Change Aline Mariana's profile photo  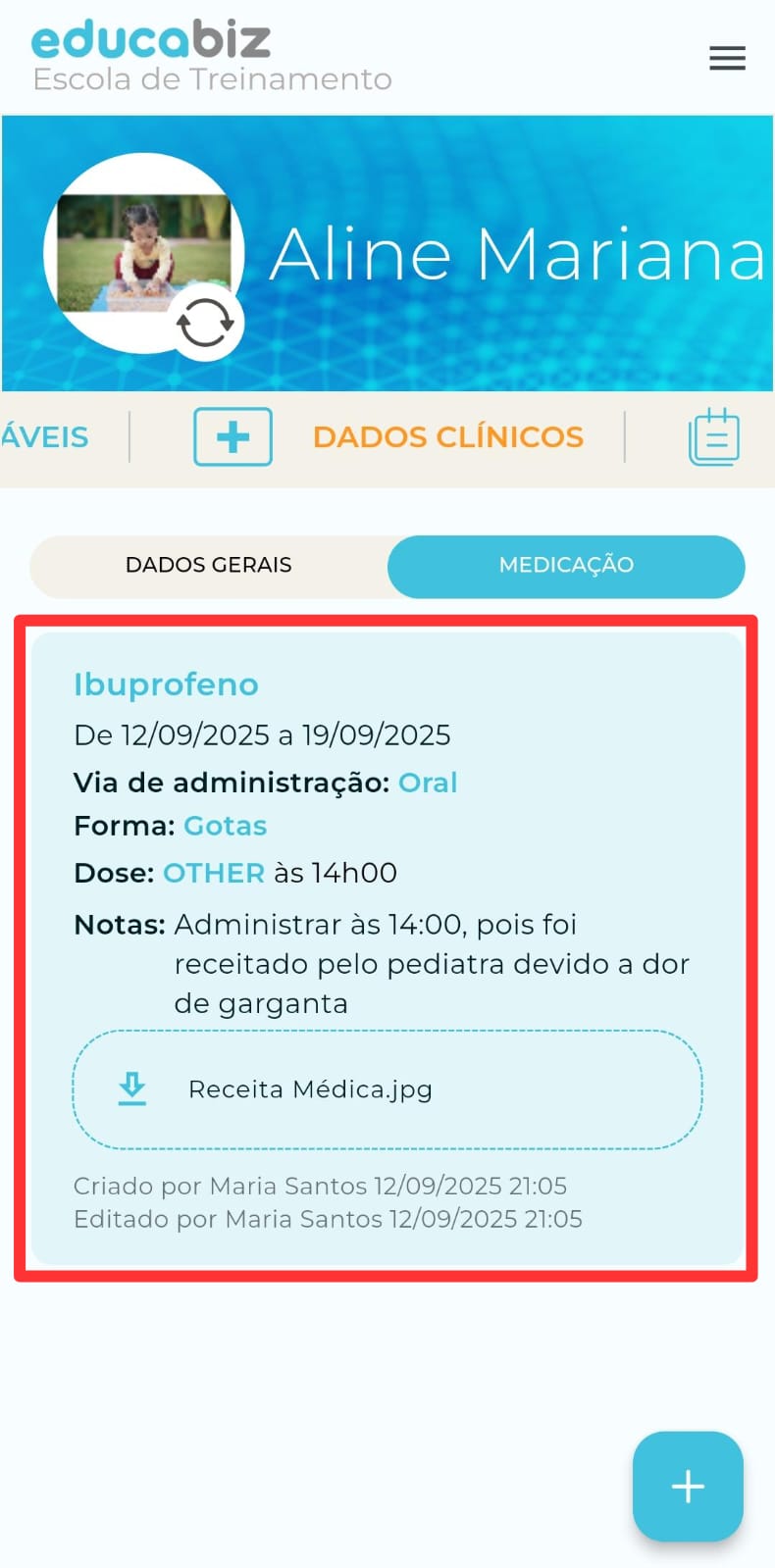(204, 323)
